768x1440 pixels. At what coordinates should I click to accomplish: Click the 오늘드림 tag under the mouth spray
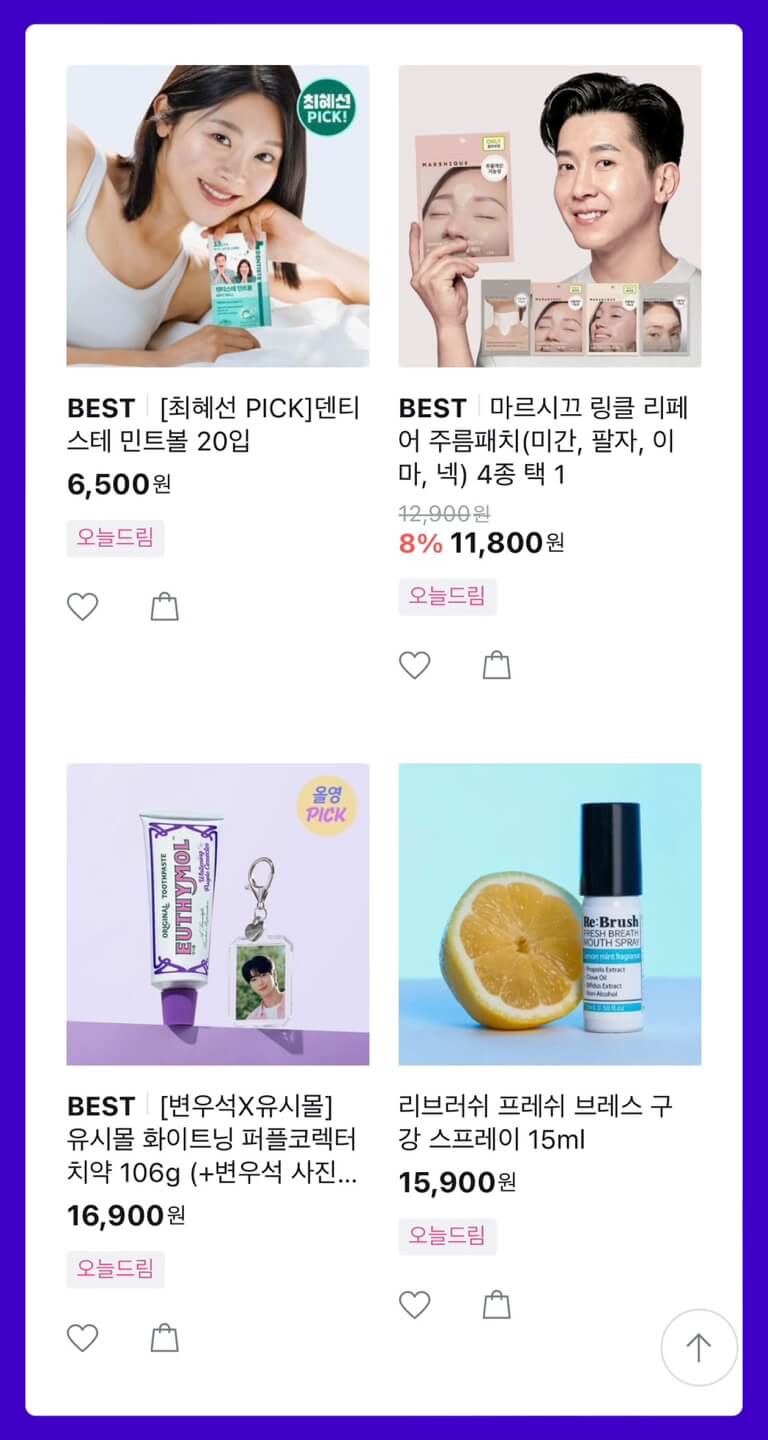click(x=448, y=1238)
